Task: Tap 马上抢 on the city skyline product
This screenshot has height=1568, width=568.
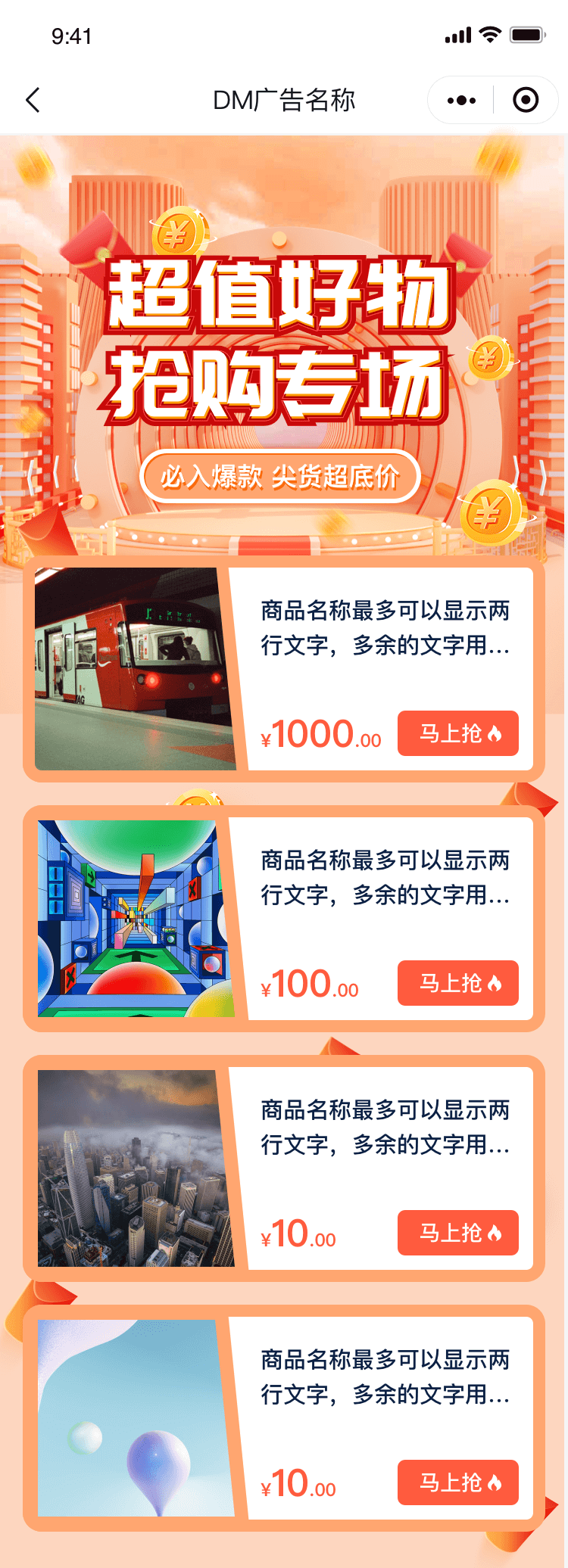Action: pyautogui.click(x=457, y=1233)
